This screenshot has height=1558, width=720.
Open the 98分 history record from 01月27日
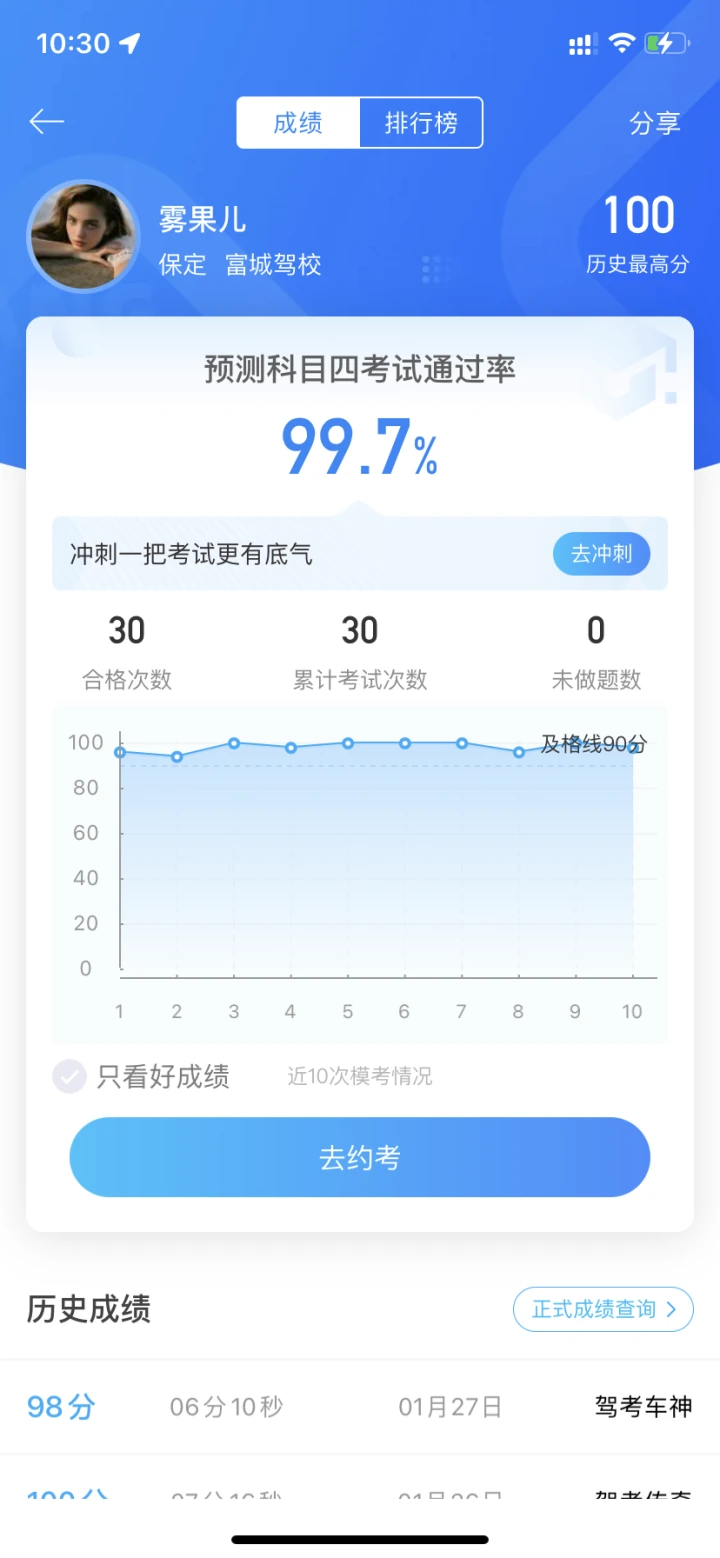360,1407
